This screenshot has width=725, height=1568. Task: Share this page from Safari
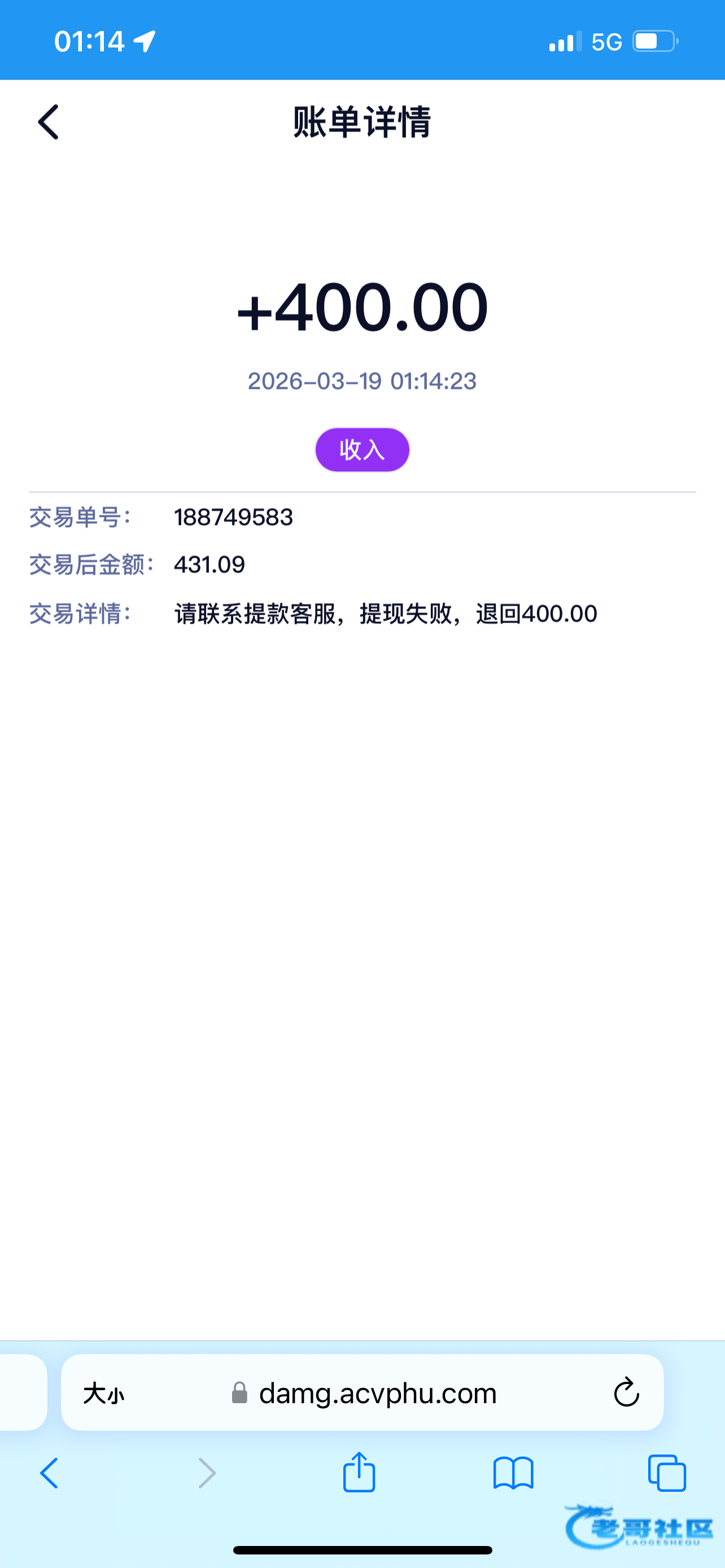pos(359,1473)
